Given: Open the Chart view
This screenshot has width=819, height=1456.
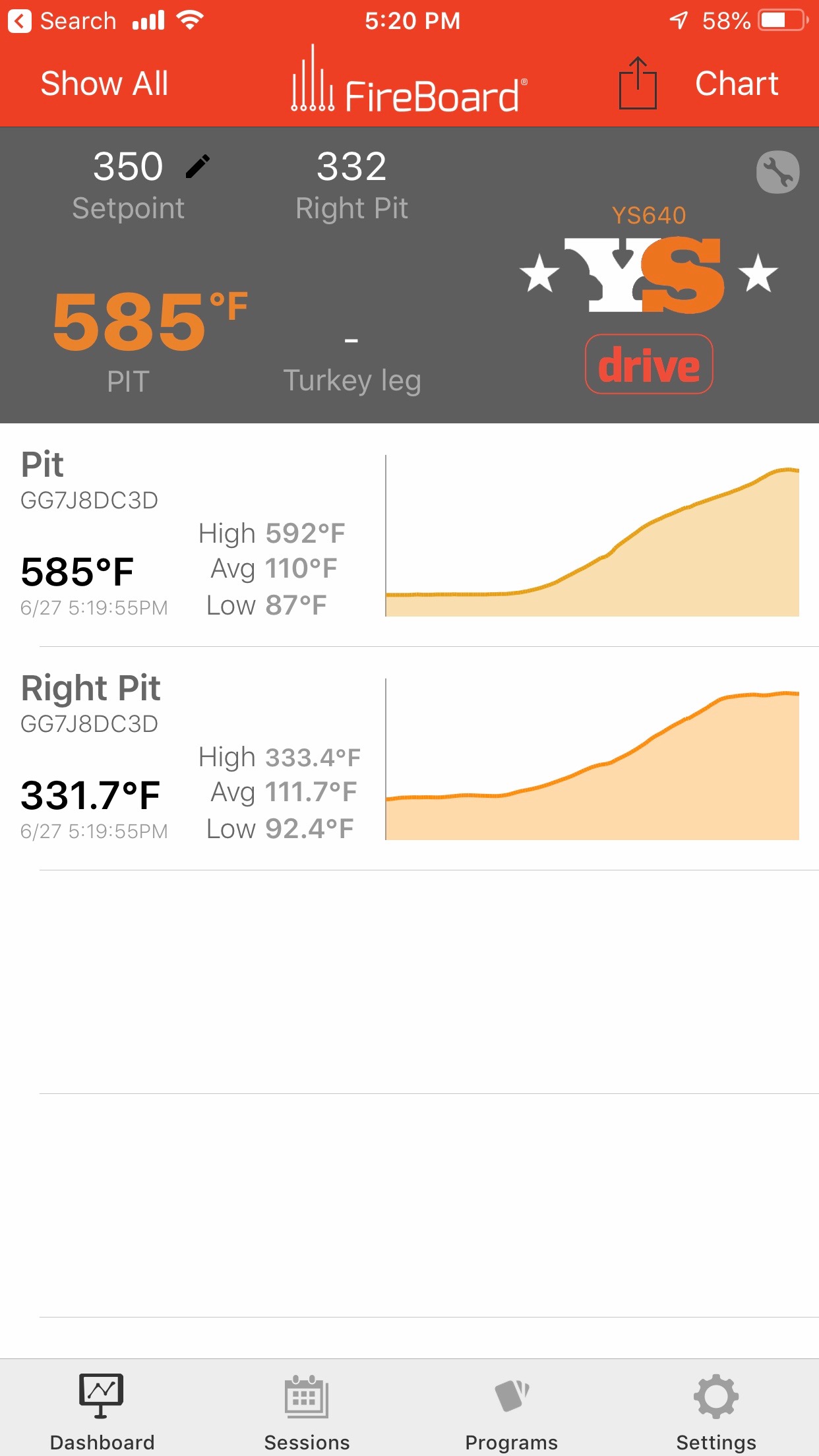Looking at the screenshot, I should tap(736, 84).
